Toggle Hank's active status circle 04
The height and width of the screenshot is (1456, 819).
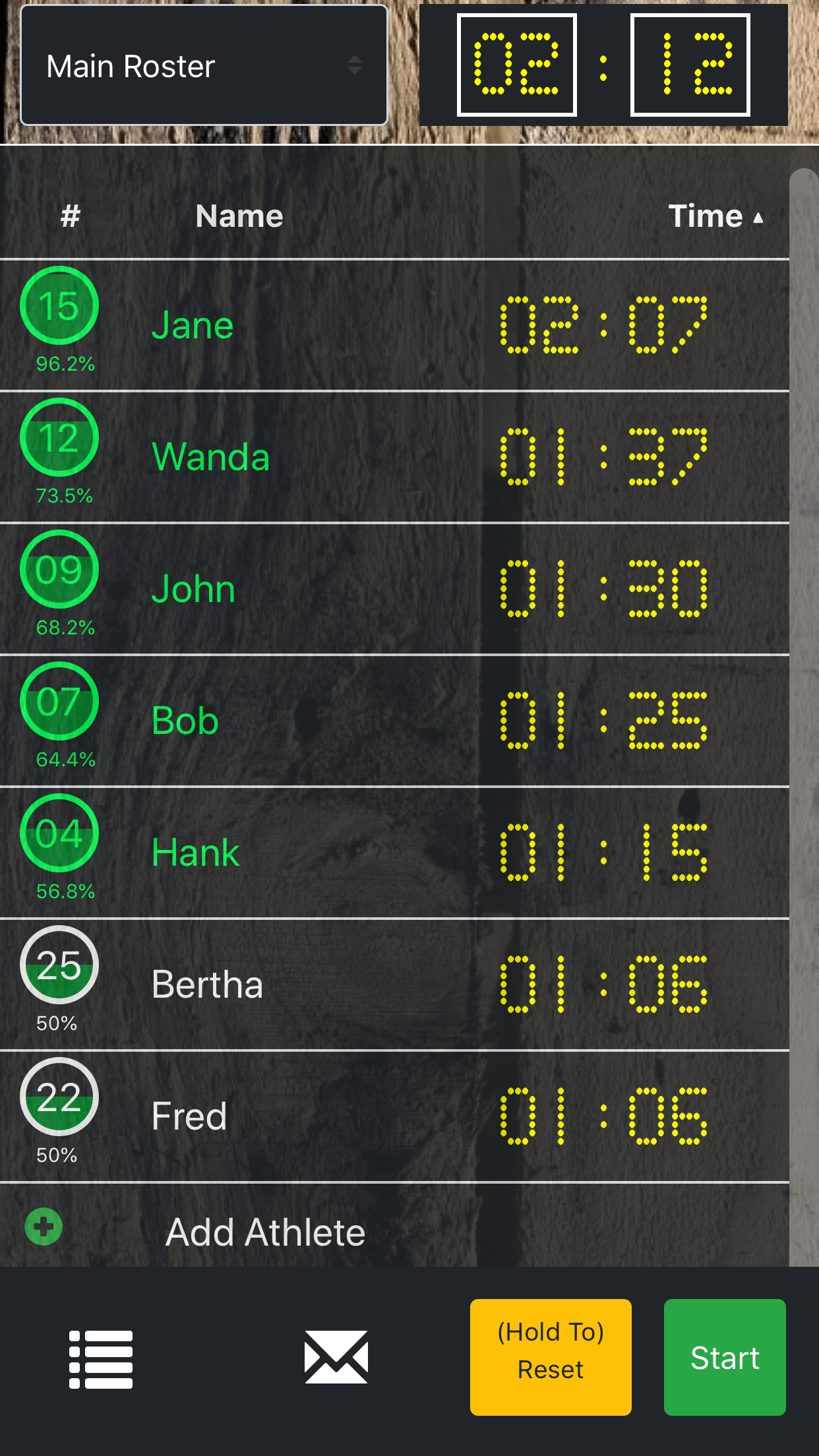point(59,832)
